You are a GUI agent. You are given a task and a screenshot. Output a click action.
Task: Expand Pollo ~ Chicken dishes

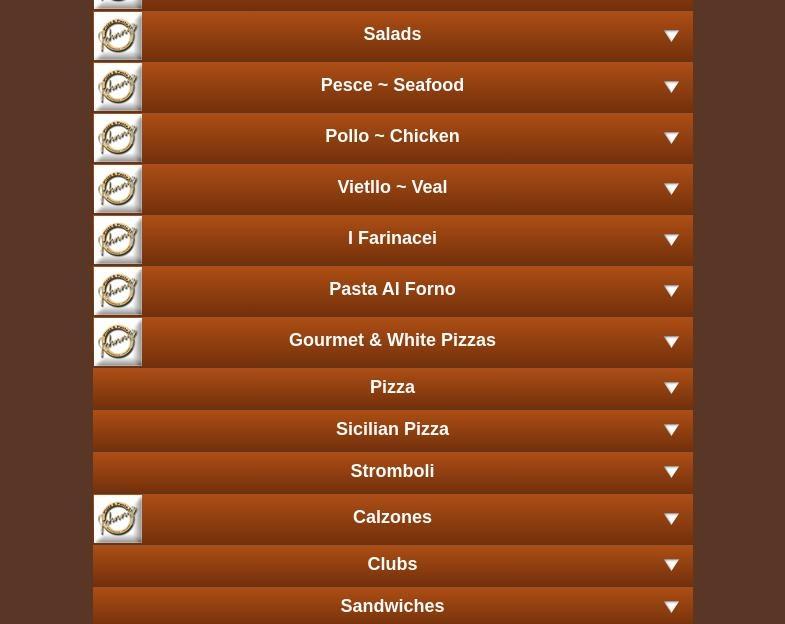392,137
